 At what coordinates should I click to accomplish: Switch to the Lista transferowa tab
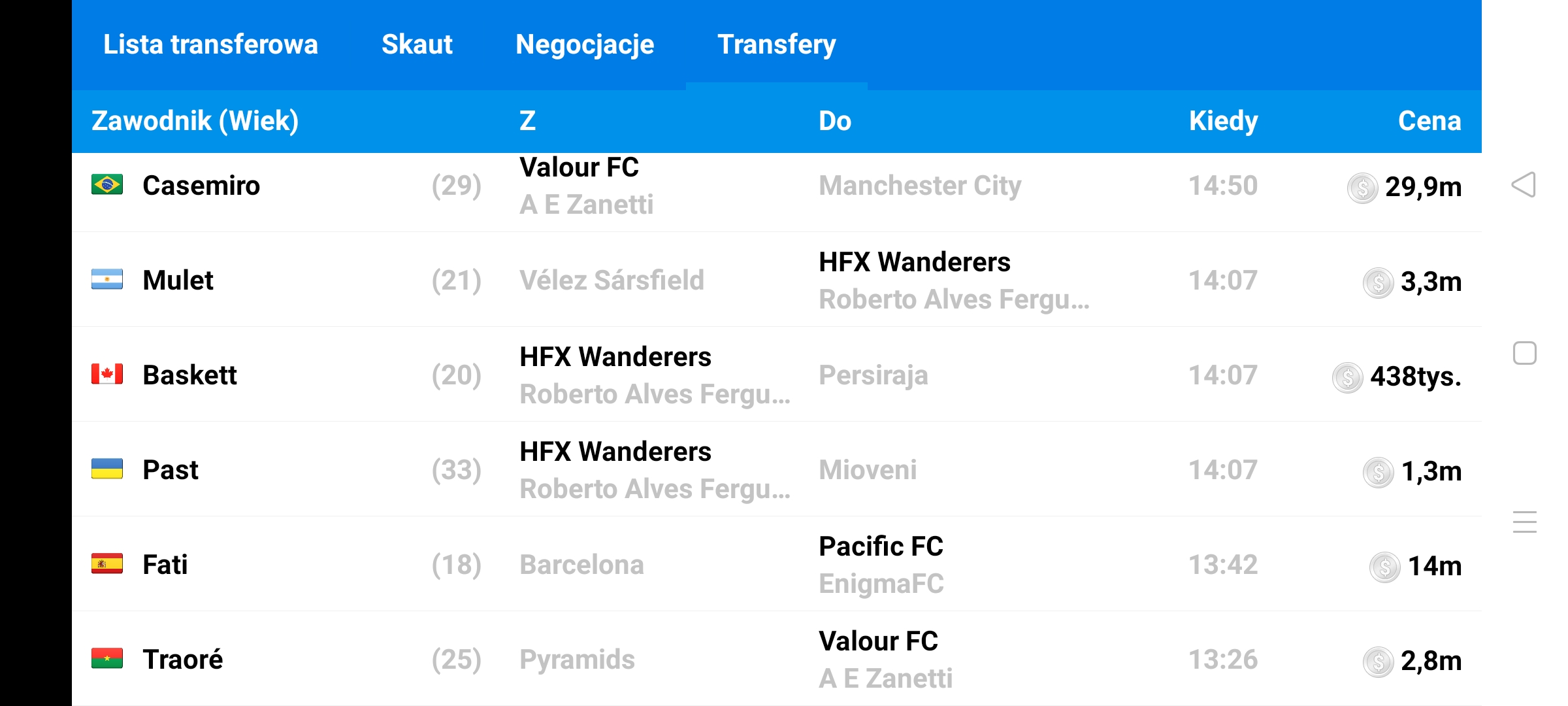pos(210,44)
